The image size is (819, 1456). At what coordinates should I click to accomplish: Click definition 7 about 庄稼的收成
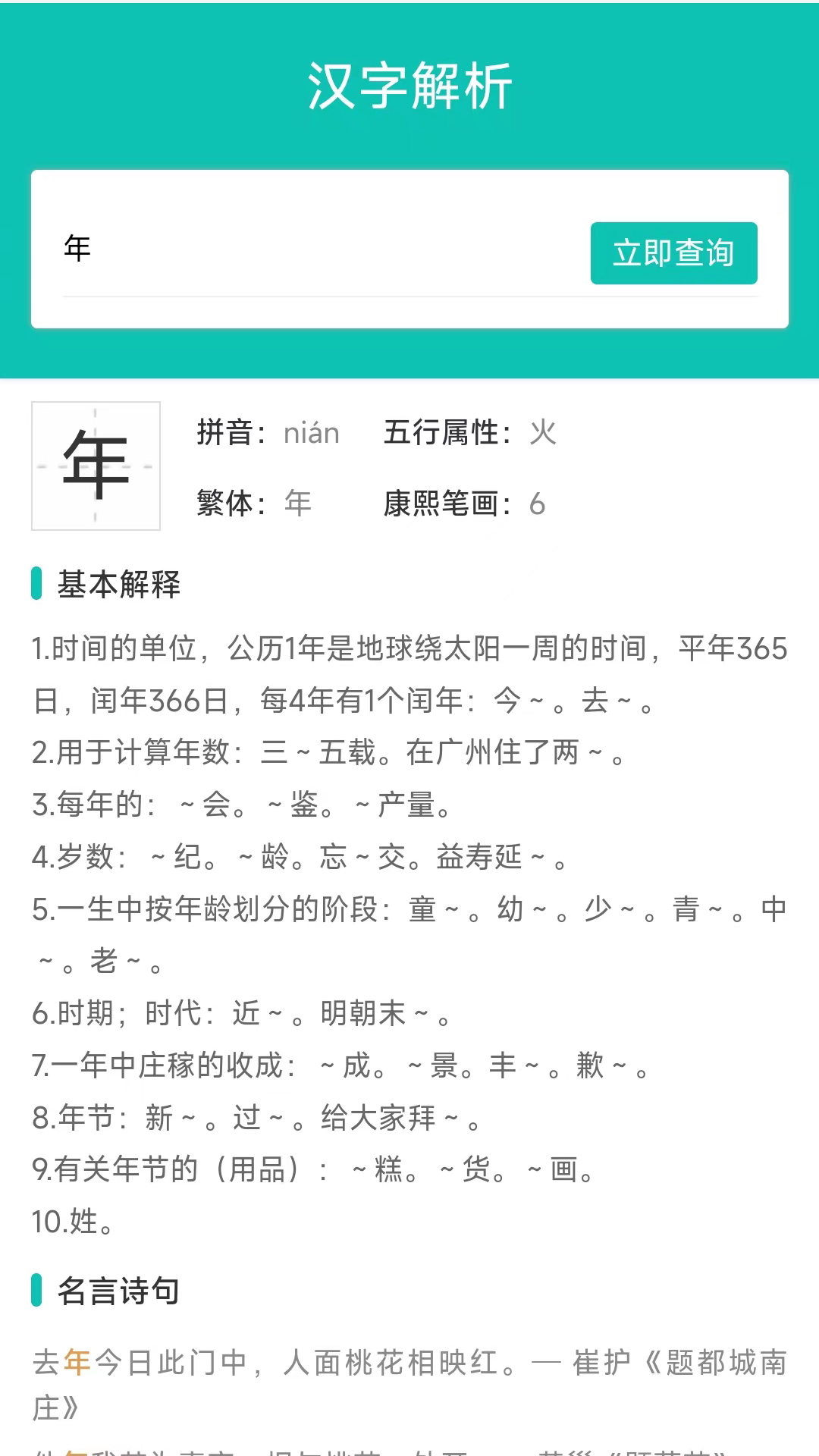pos(341,1067)
